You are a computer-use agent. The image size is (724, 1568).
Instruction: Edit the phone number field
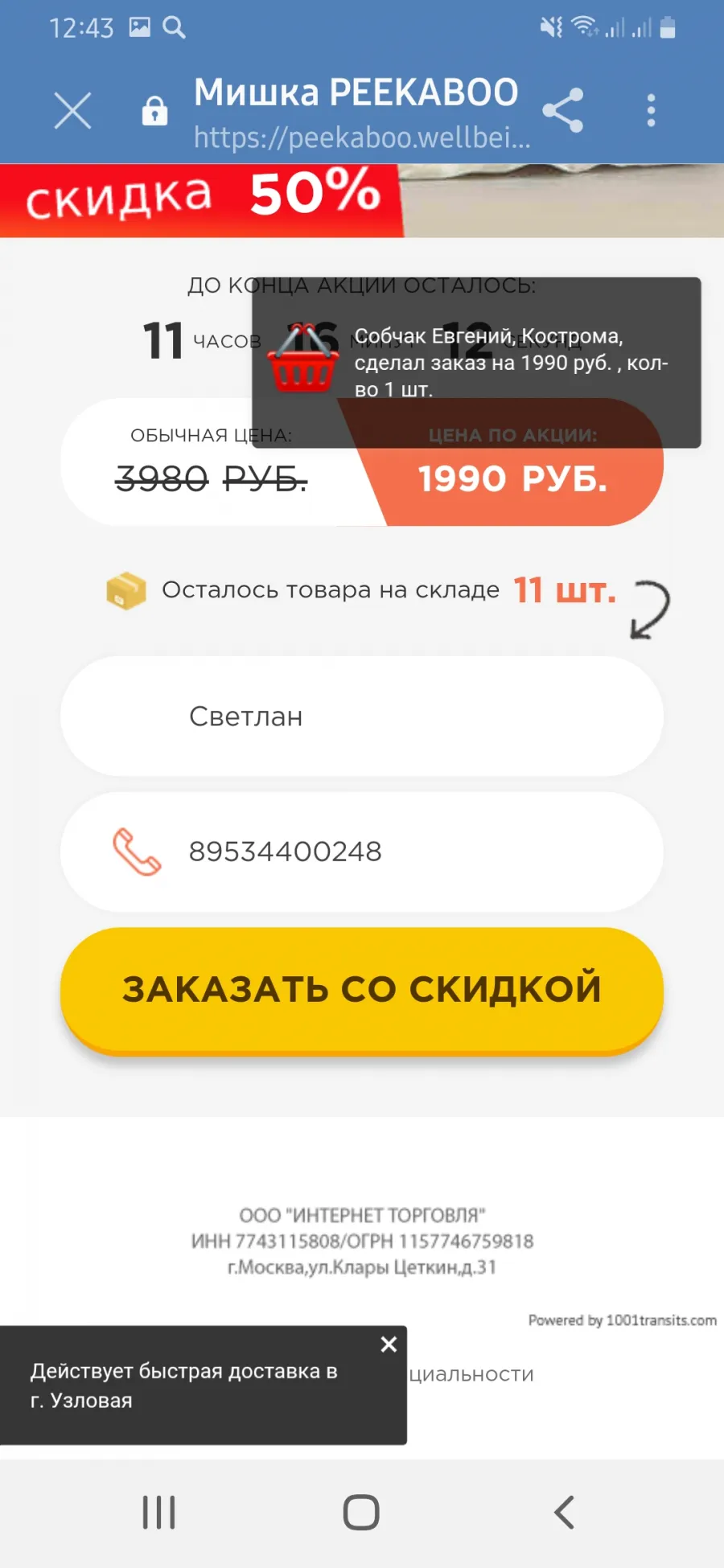tap(362, 852)
